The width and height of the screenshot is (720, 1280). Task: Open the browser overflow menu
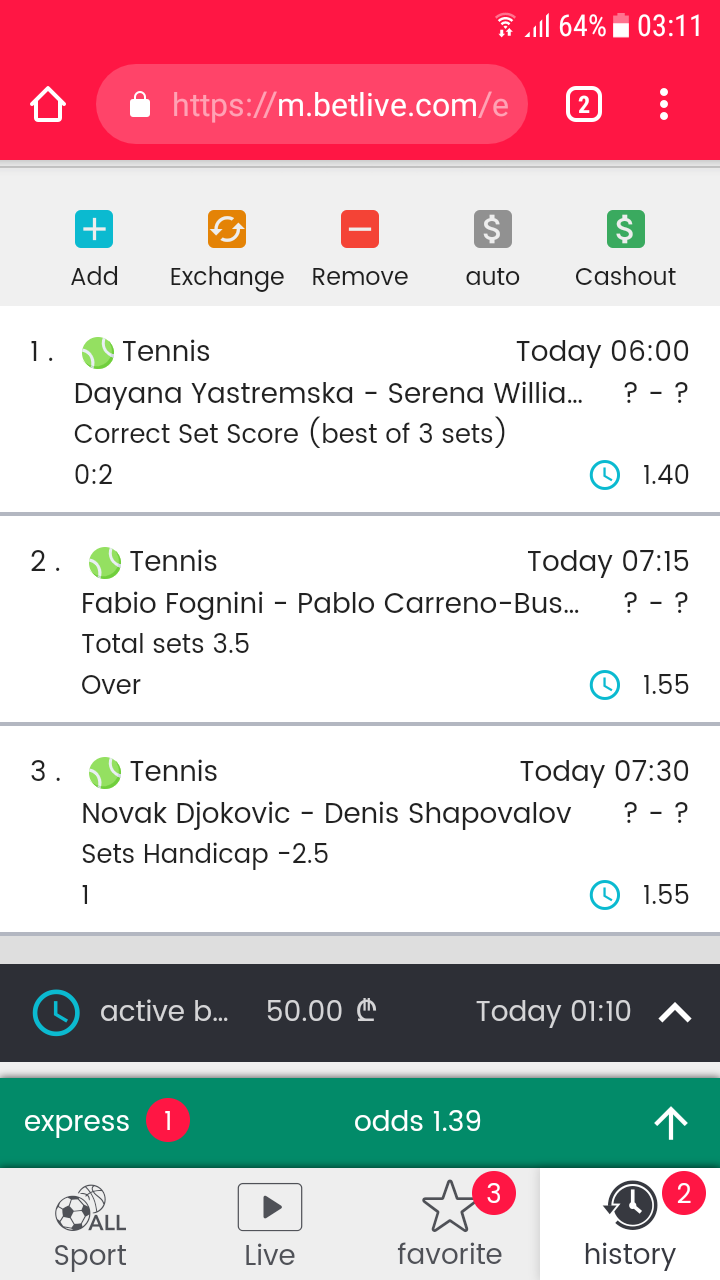(x=664, y=105)
